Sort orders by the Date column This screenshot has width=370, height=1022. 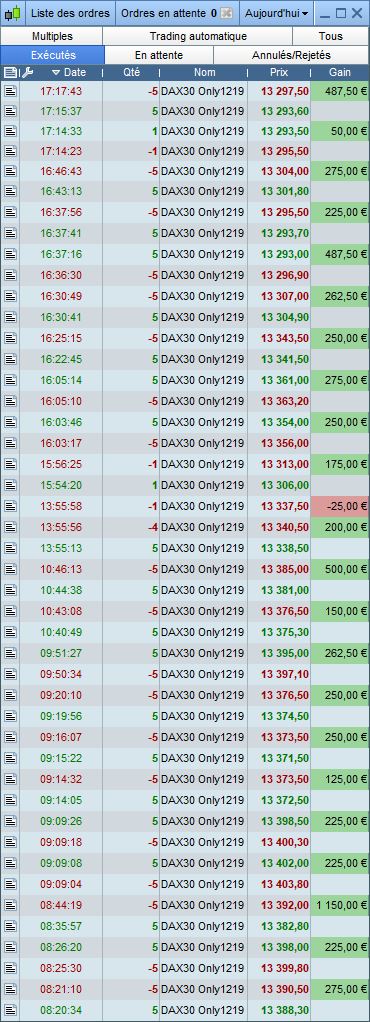[69, 72]
